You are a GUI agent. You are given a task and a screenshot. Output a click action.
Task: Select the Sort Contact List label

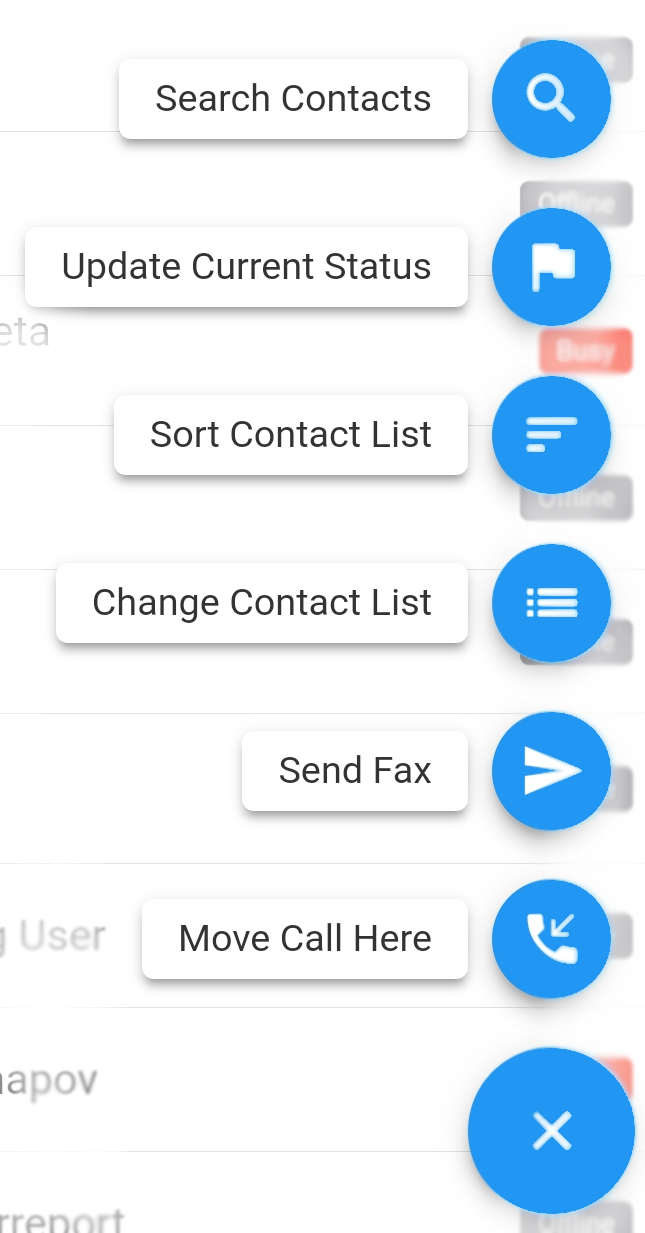click(x=291, y=435)
